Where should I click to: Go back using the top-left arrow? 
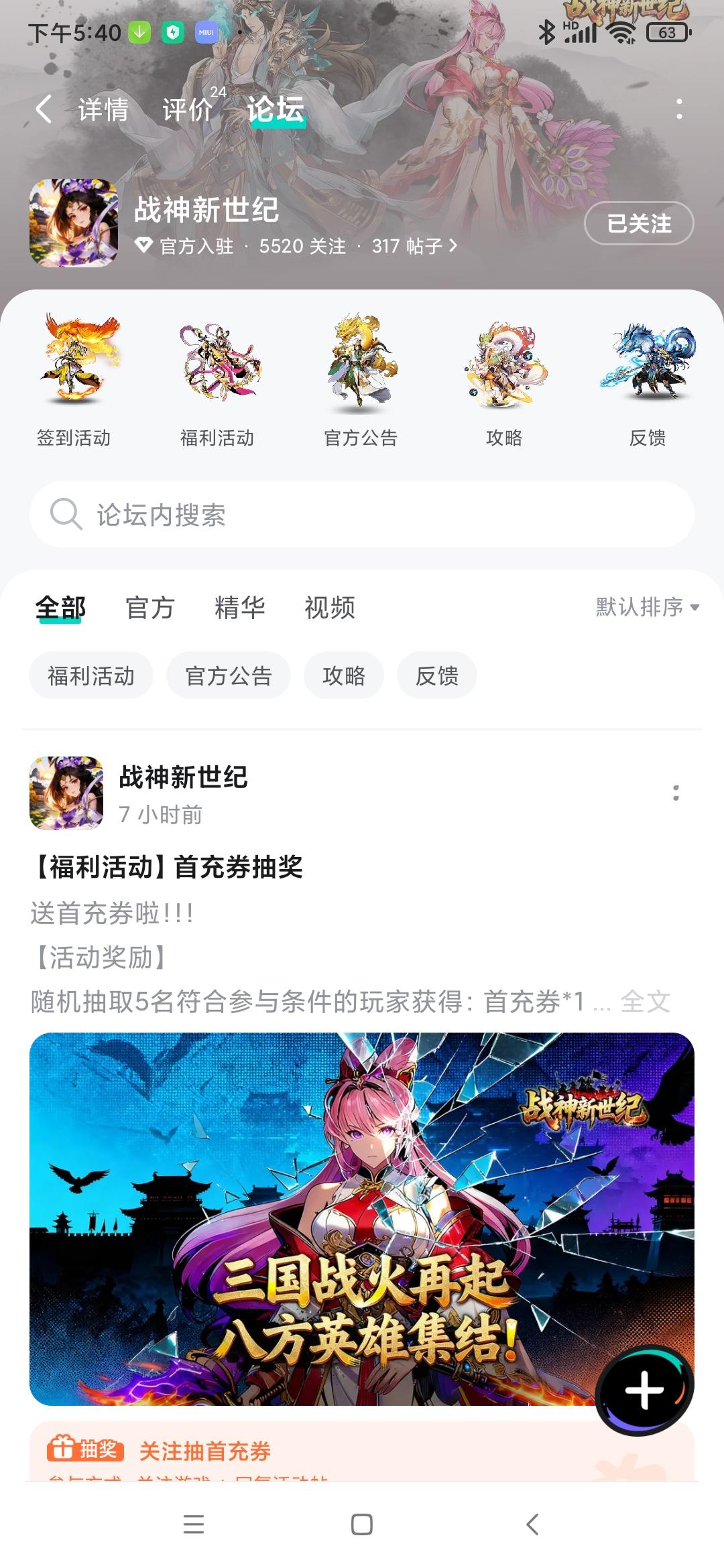pyautogui.click(x=44, y=109)
